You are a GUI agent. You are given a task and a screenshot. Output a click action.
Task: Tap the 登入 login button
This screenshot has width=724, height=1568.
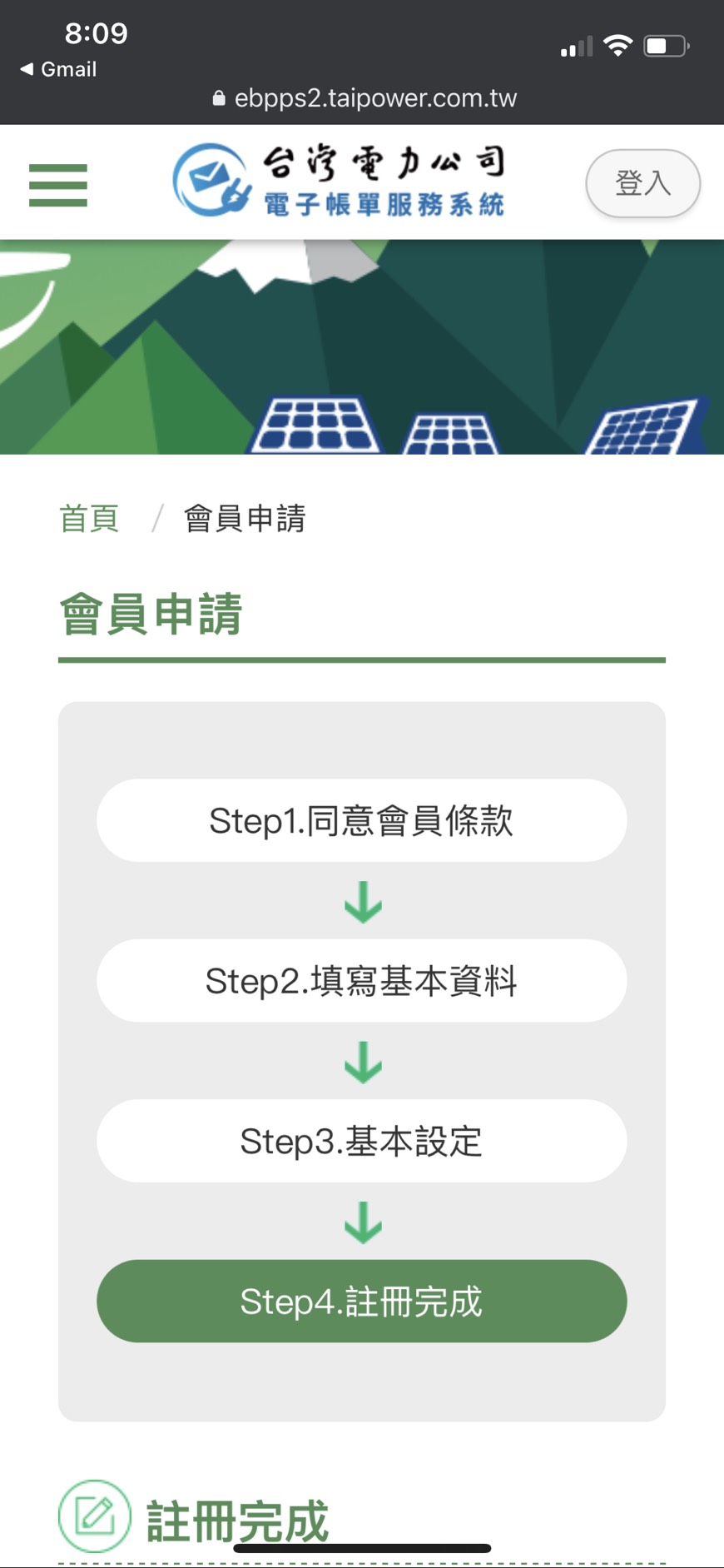(x=642, y=183)
